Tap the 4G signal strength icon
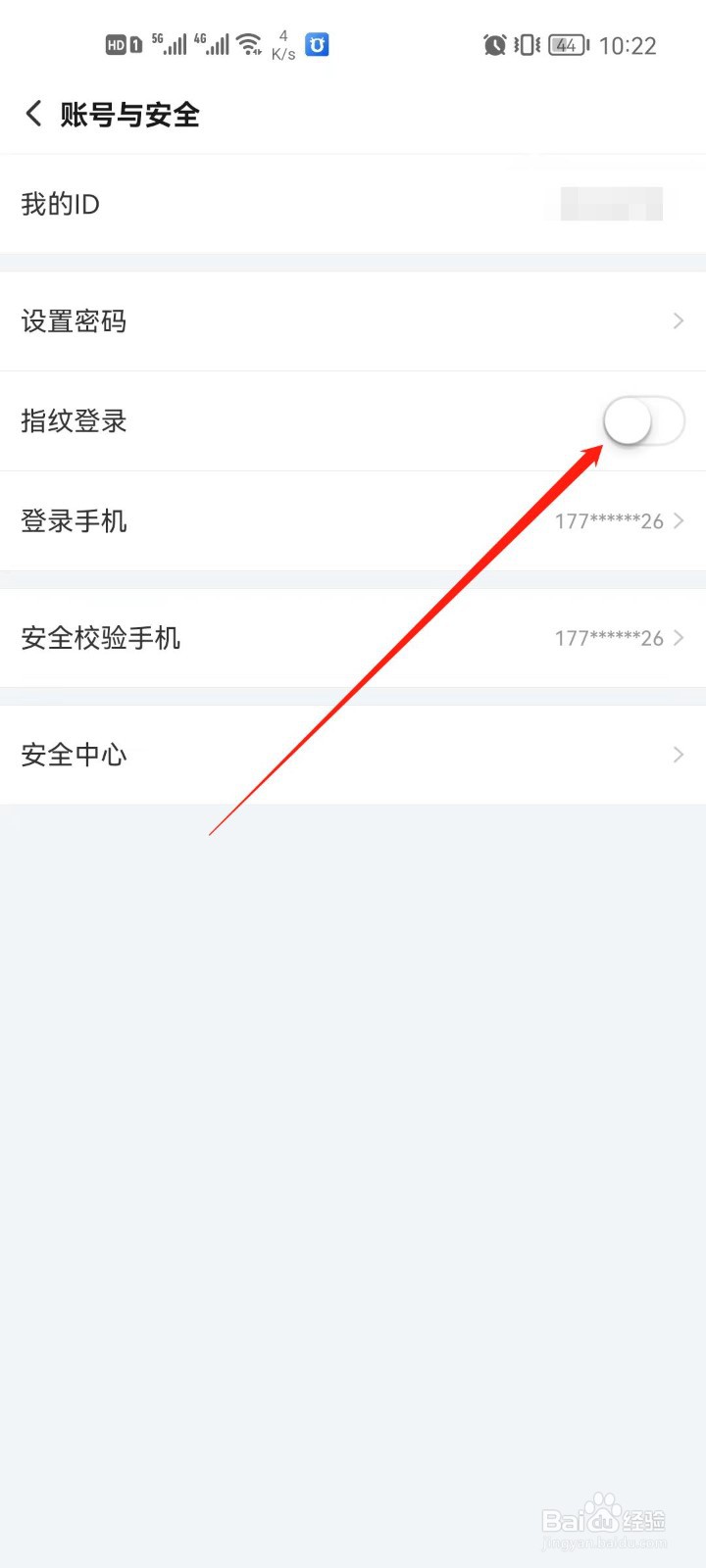Viewport: 706px width, 1568px height. [x=212, y=43]
